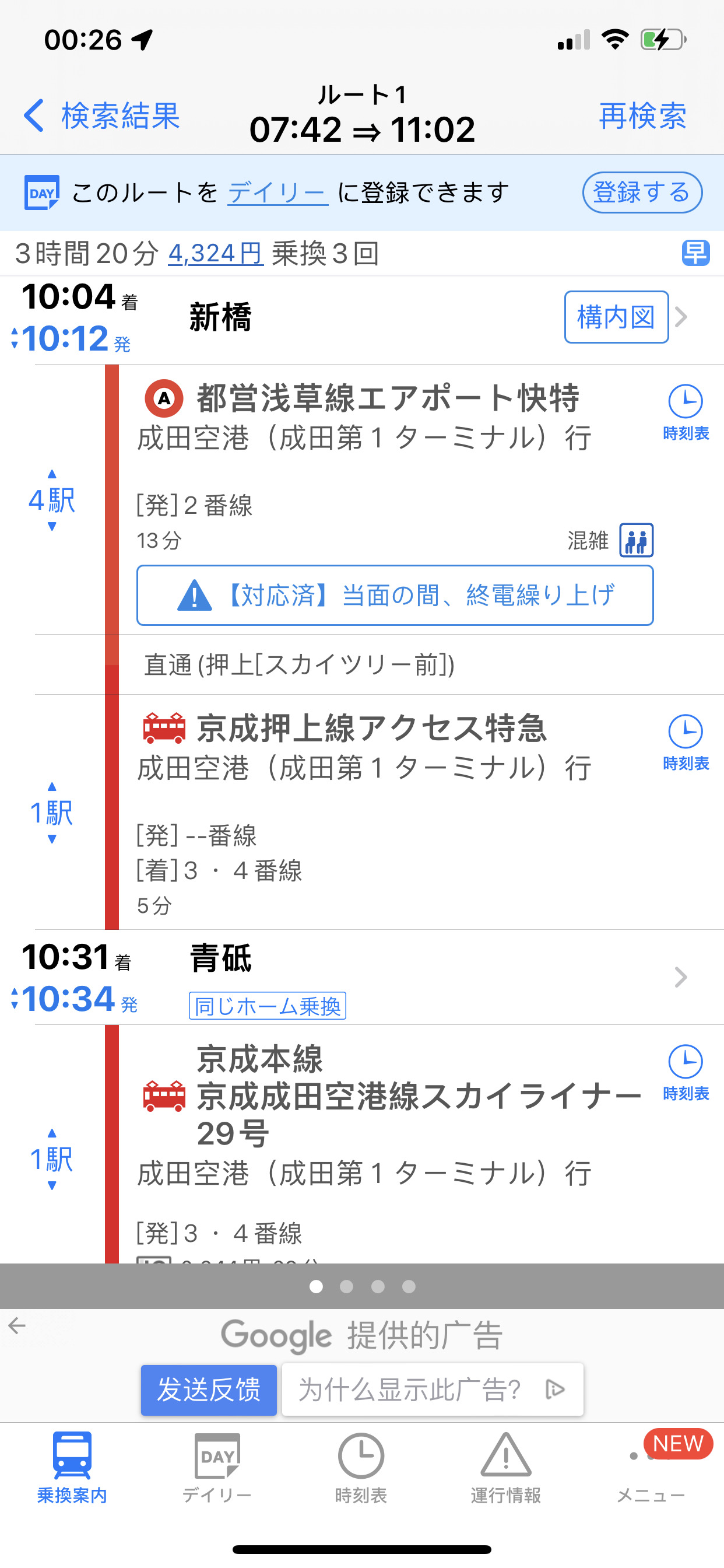Screen dimensions: 724x1568
Task: Open the デイリー link in the banner
Action: click(277, 192)
